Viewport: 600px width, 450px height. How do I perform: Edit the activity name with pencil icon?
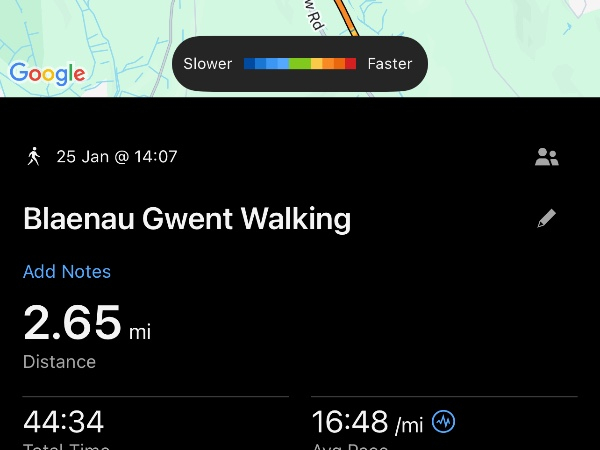point(546,219)
